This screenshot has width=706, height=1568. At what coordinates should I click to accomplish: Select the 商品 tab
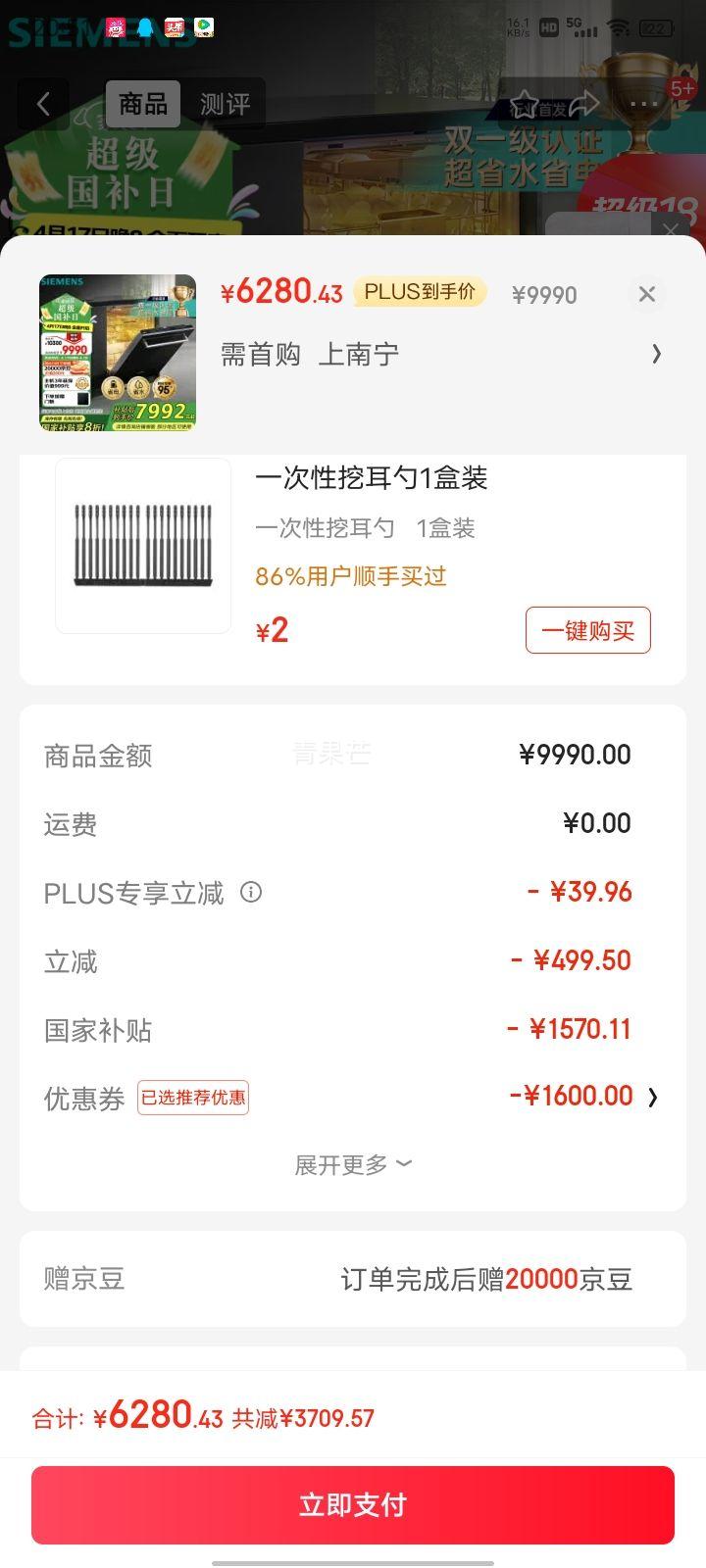tap(143, 104)
